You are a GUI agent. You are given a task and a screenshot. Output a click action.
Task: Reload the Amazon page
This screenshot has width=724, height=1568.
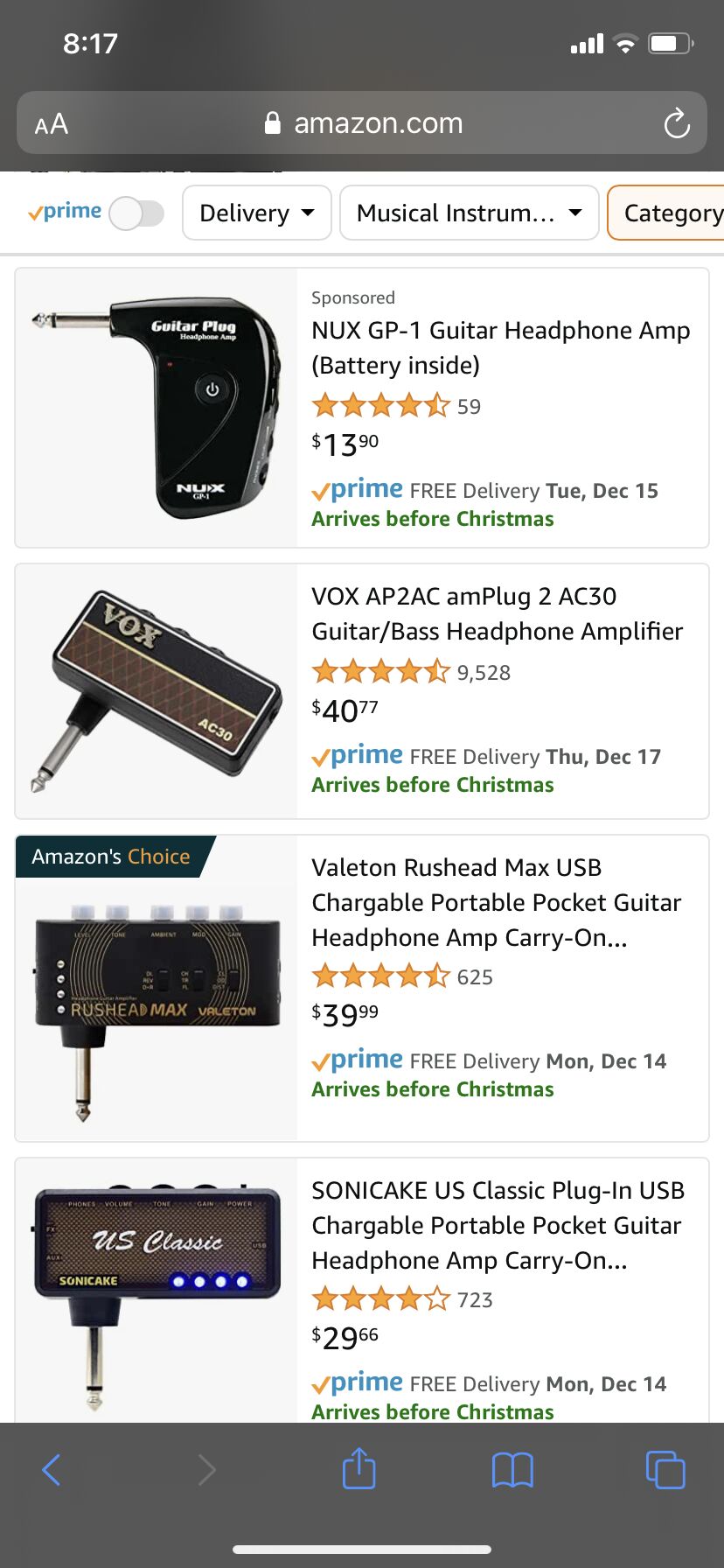click(676, 123)
